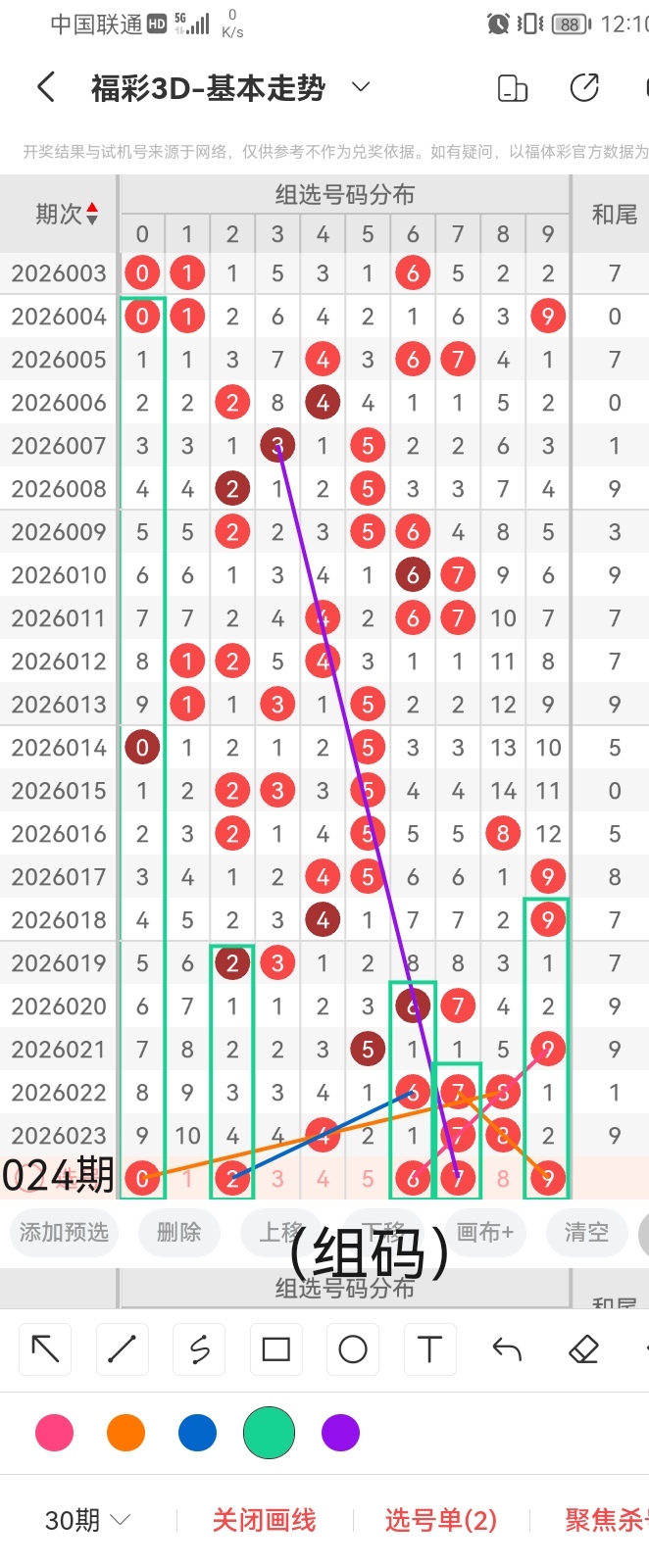Undo the last drawn stroke

(x=507, y=1349)
